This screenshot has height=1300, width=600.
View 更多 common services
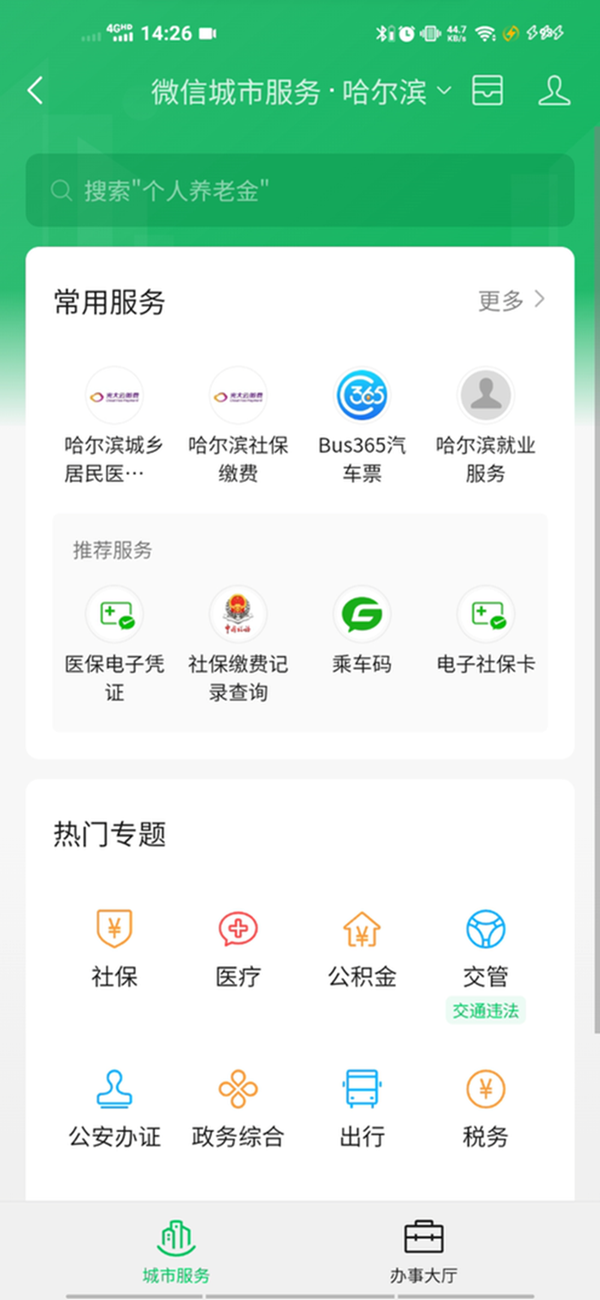(511, 300)
